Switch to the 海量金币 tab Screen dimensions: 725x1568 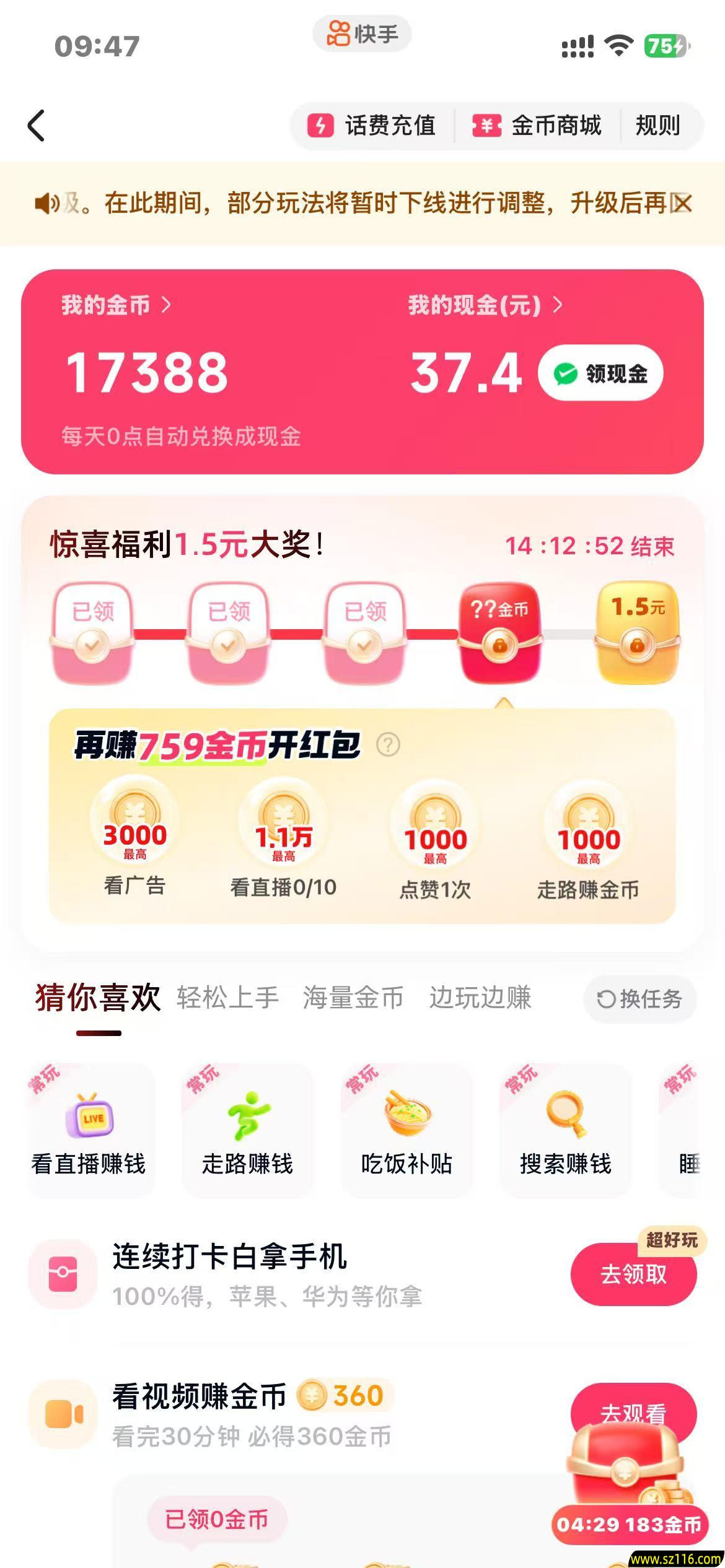(x=353, y=998)
